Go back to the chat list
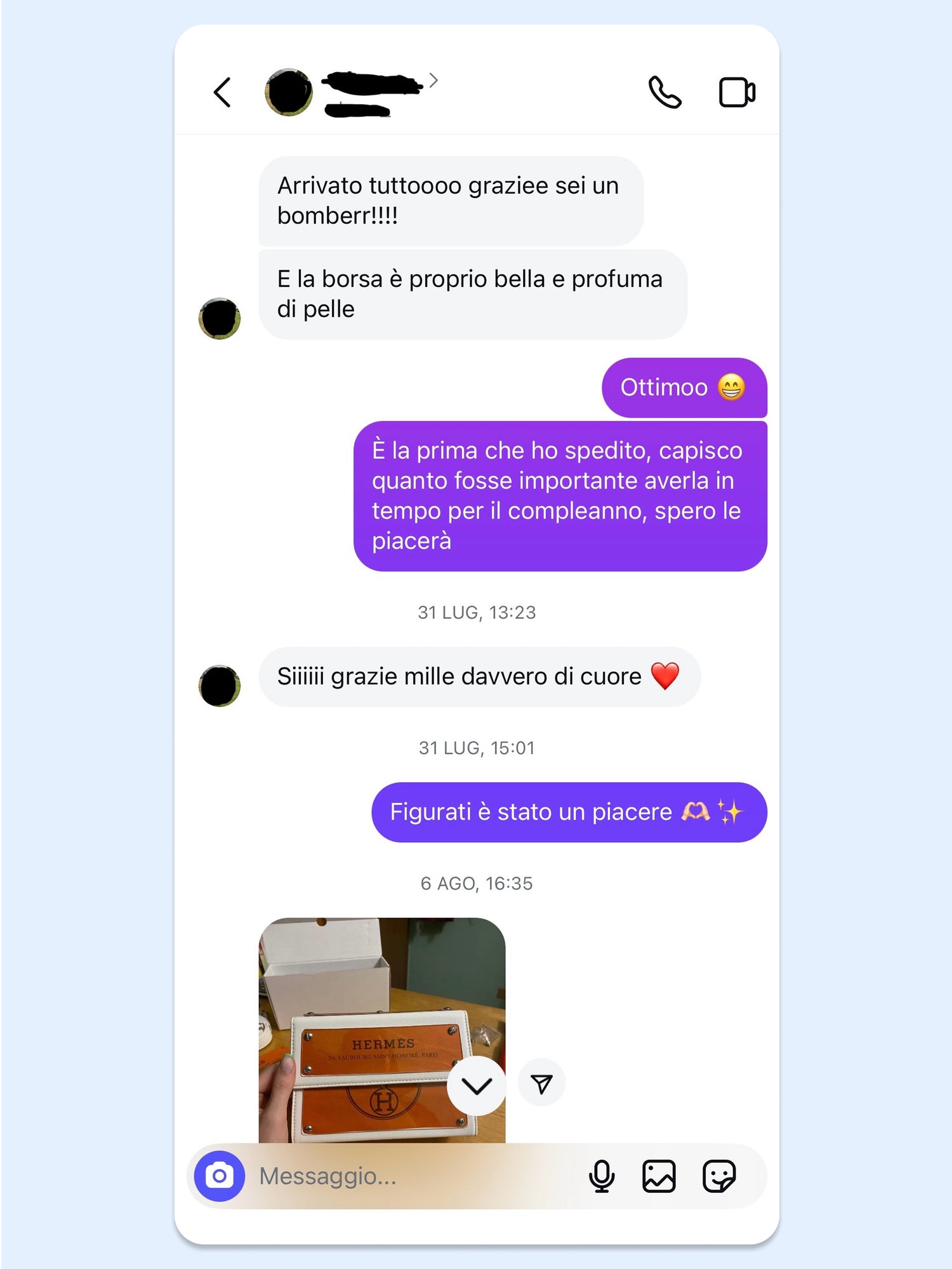Viewport: 952px width, 1269px height. (x=222, y=93)
